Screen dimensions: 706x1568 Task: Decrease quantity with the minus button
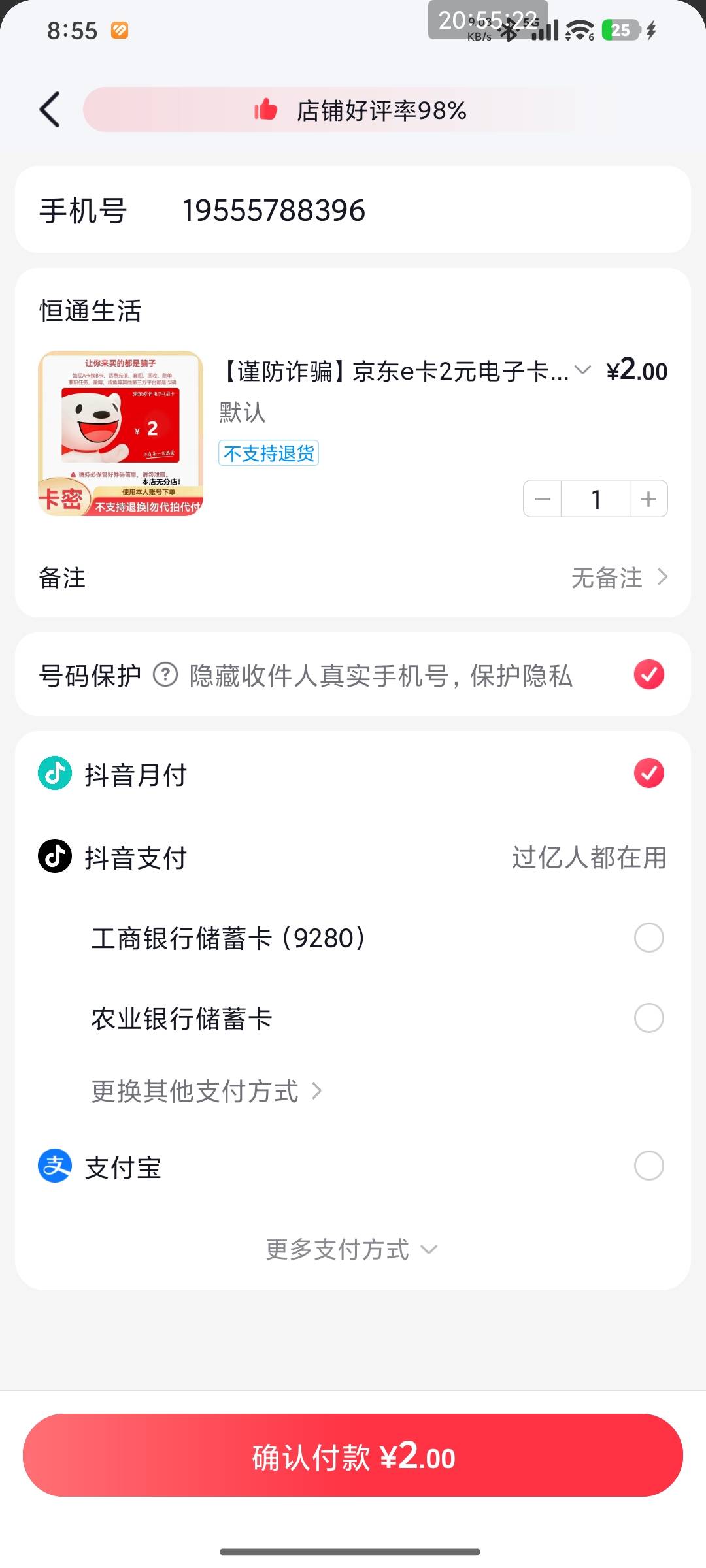tap(543, 499)
